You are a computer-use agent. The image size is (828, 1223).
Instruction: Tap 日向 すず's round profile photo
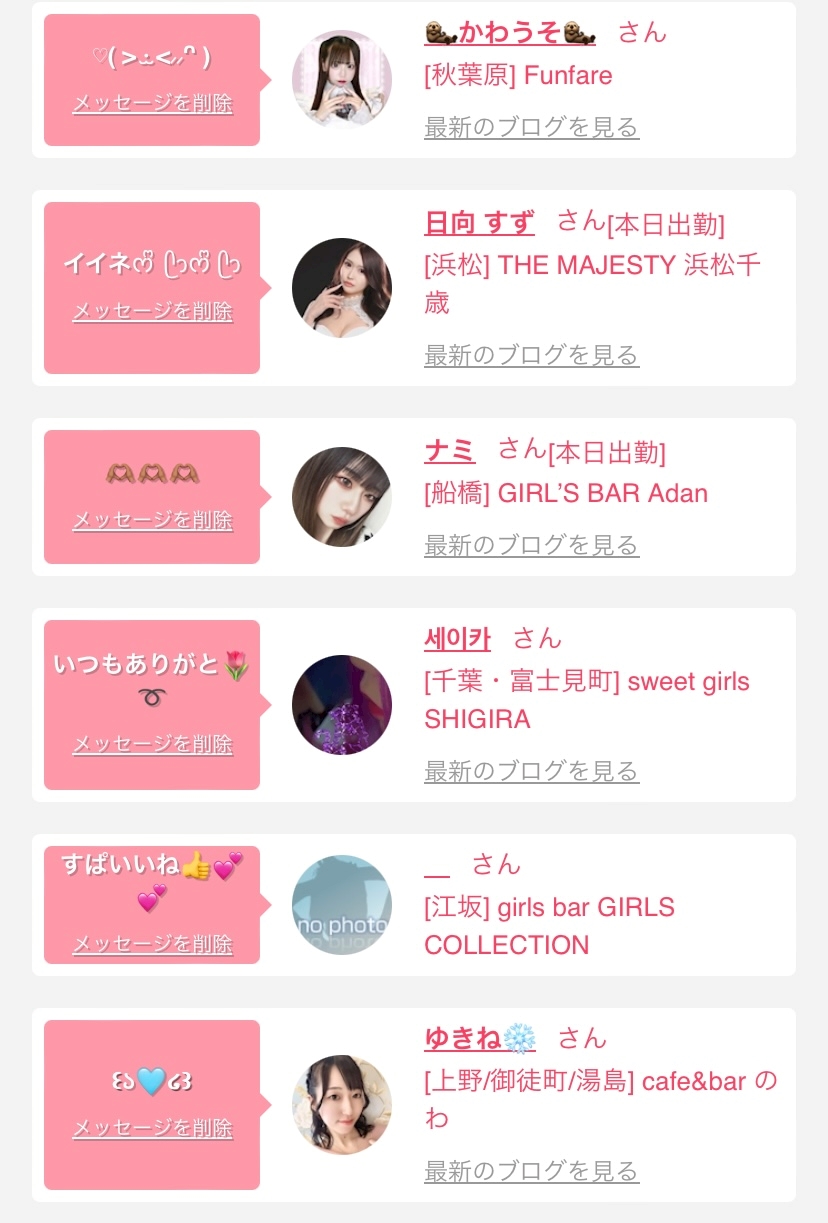[x=342, y=288]
